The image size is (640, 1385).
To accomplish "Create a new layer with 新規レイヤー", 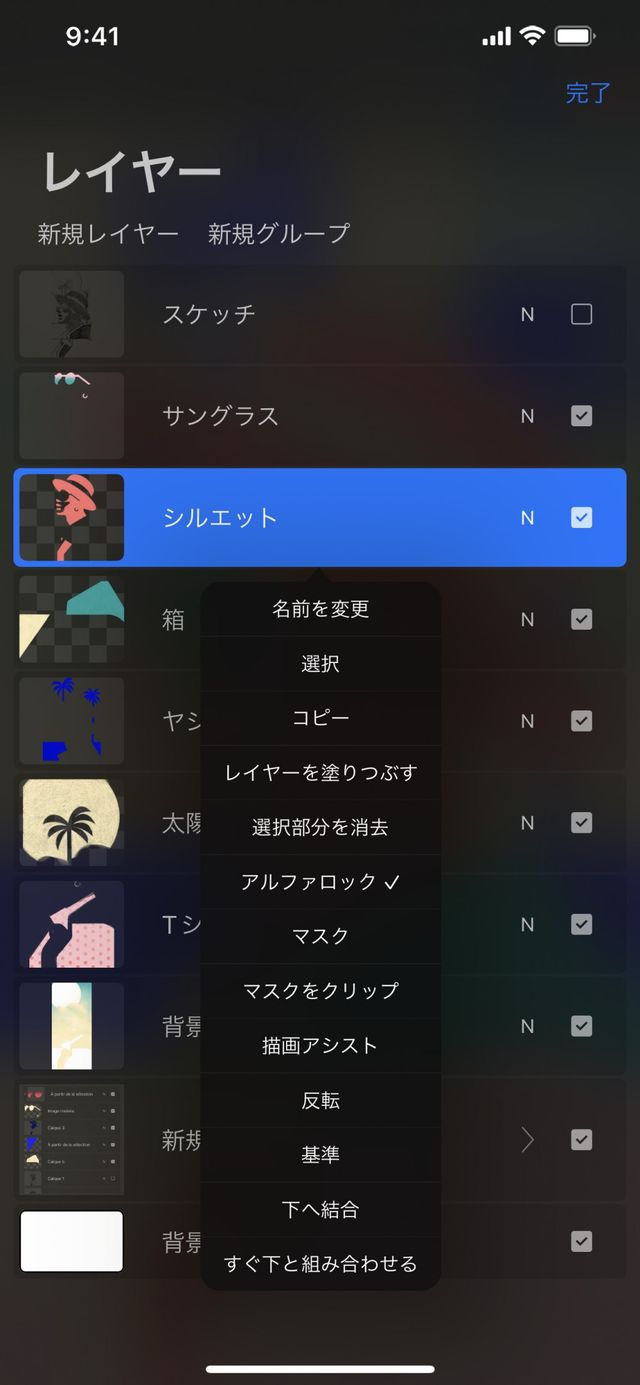I will (108, 233).
